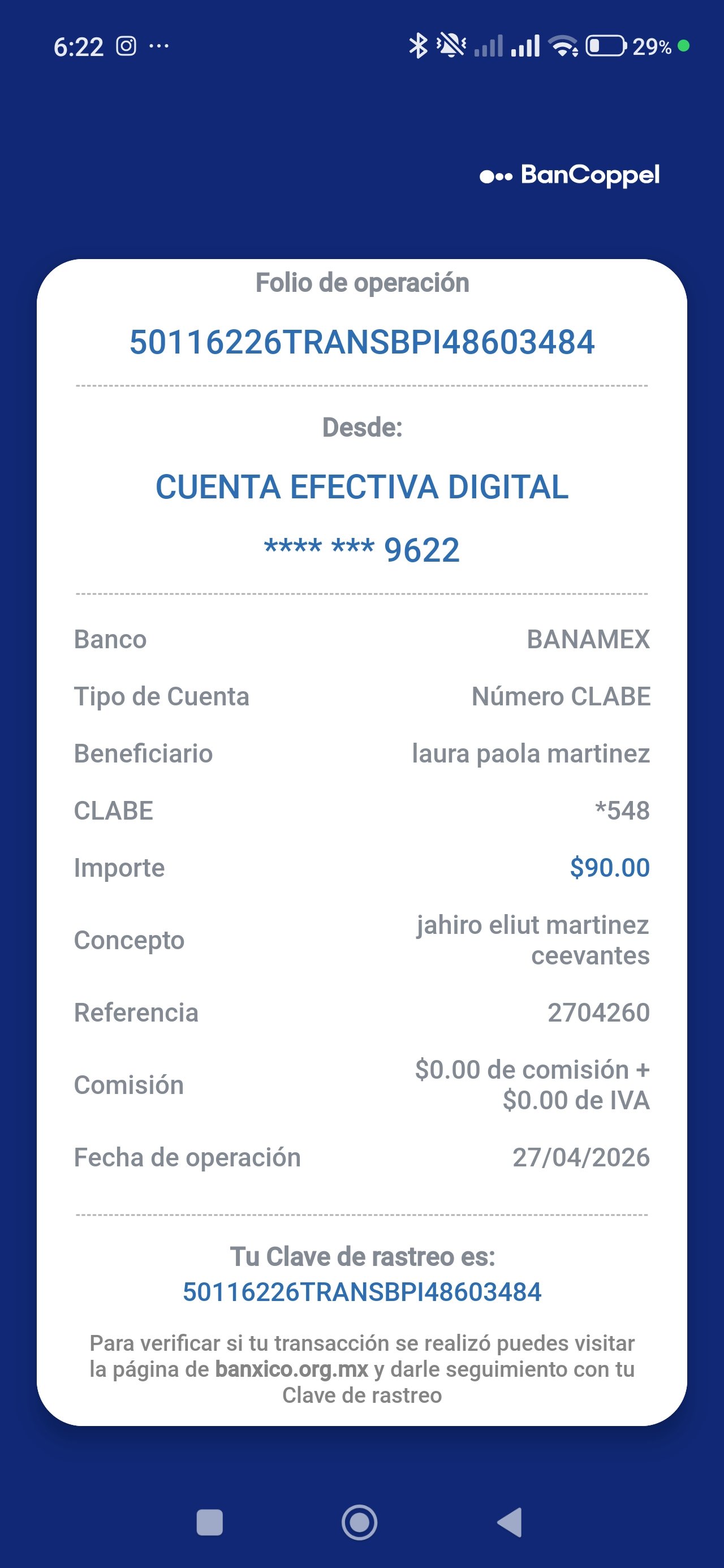Open recent apps with the square button
The width and height of the screenshot is (724, 1568).
(209, 1522)
